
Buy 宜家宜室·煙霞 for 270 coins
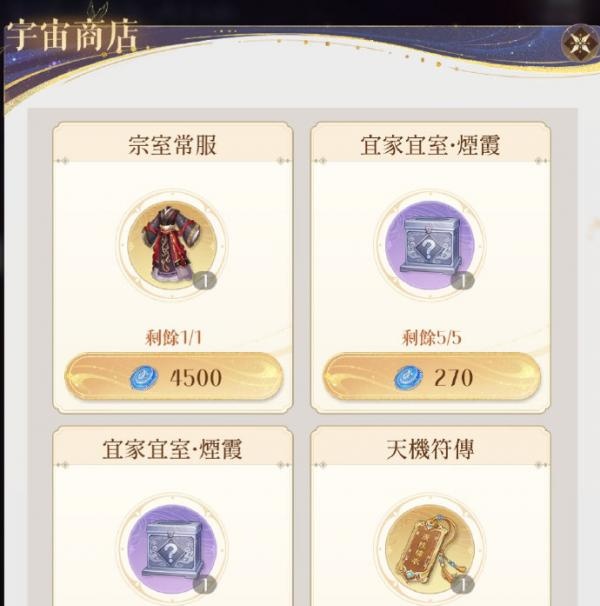431,376
